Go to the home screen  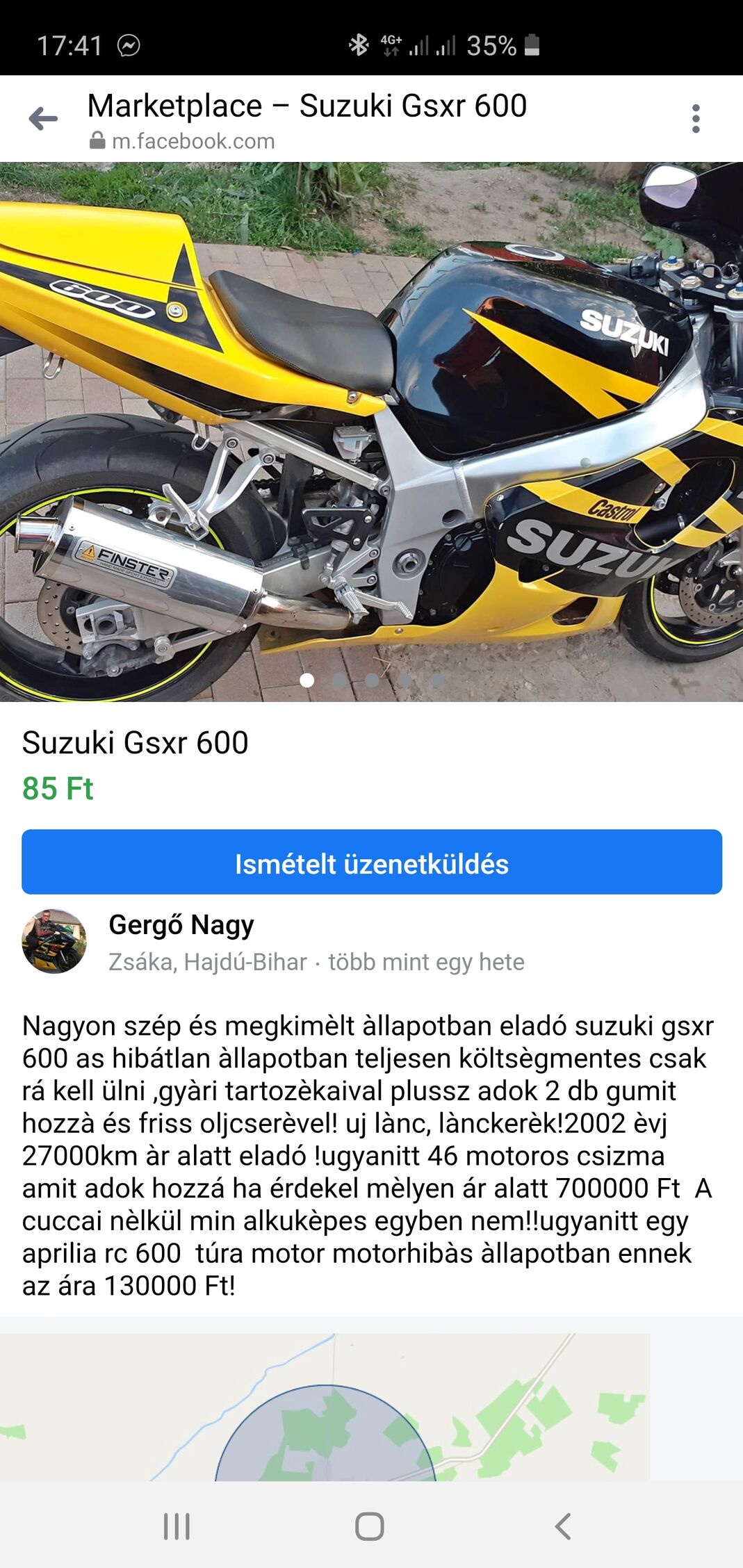(369, 1526)
